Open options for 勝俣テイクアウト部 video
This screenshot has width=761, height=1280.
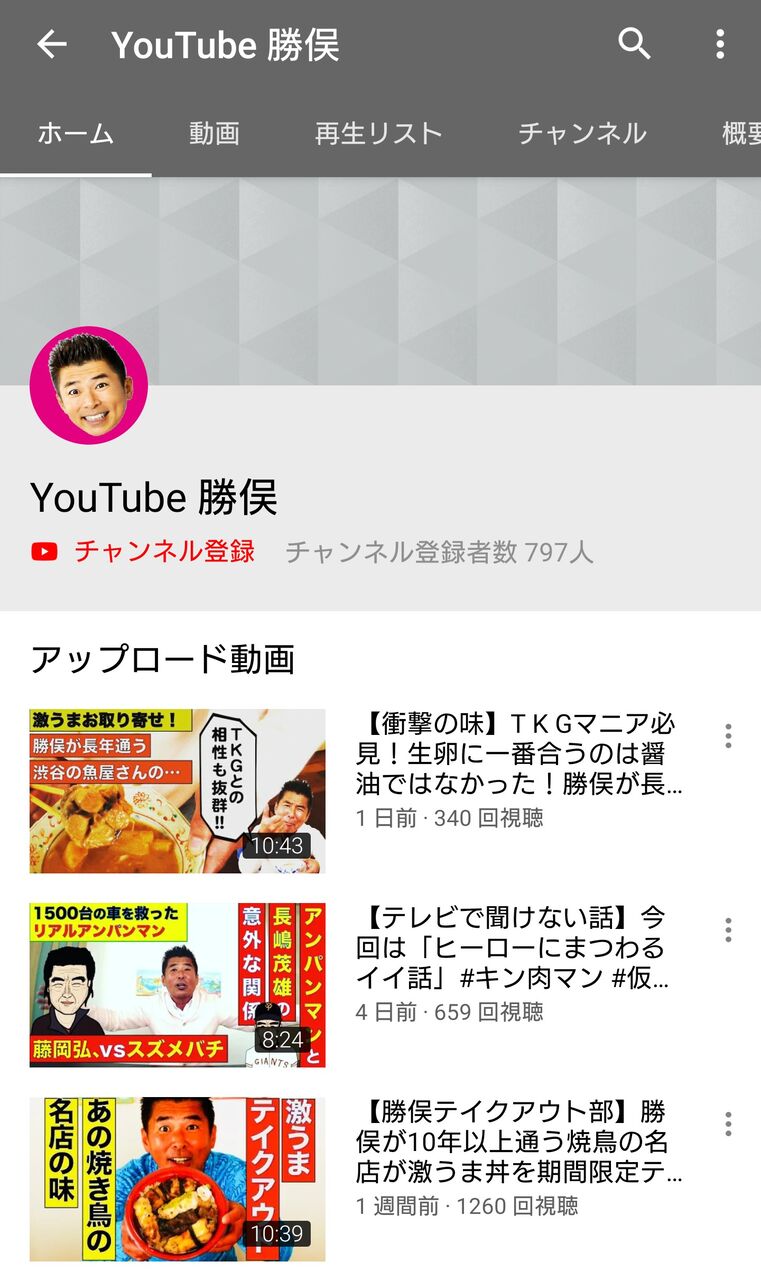pyautogui.click(x=728, y=1124)
